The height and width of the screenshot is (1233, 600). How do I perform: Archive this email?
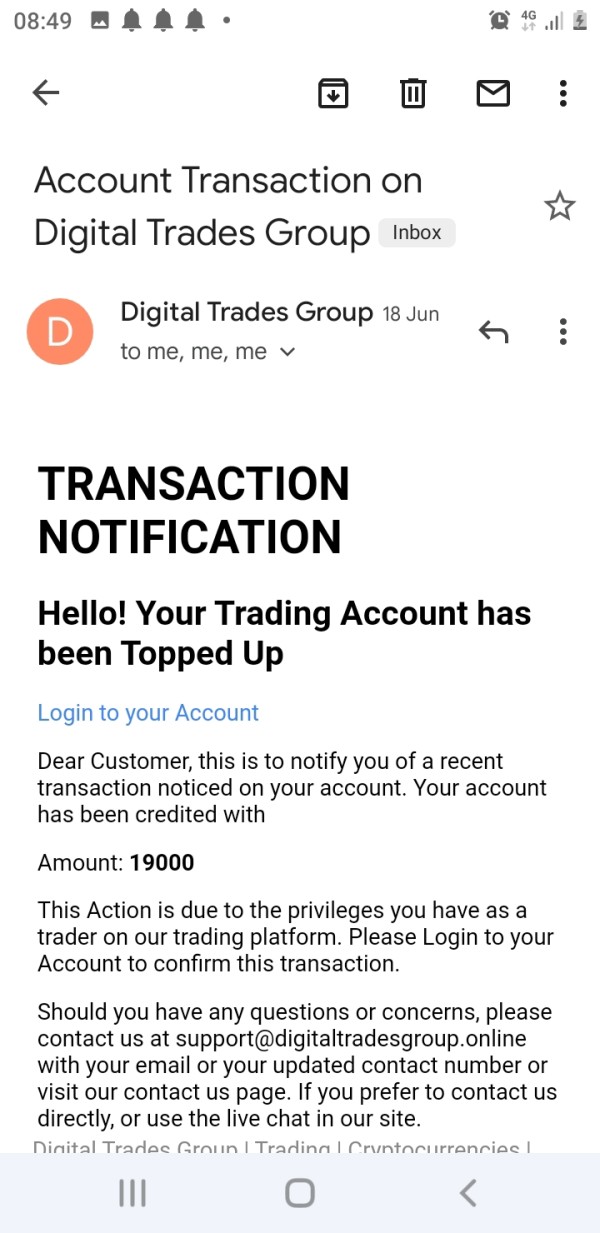click(333, 93)
